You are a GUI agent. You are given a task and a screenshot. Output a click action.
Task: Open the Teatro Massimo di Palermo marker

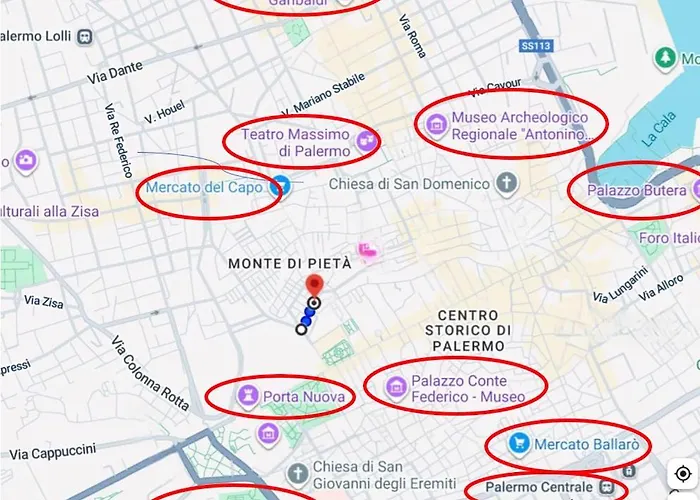point(366,141)
